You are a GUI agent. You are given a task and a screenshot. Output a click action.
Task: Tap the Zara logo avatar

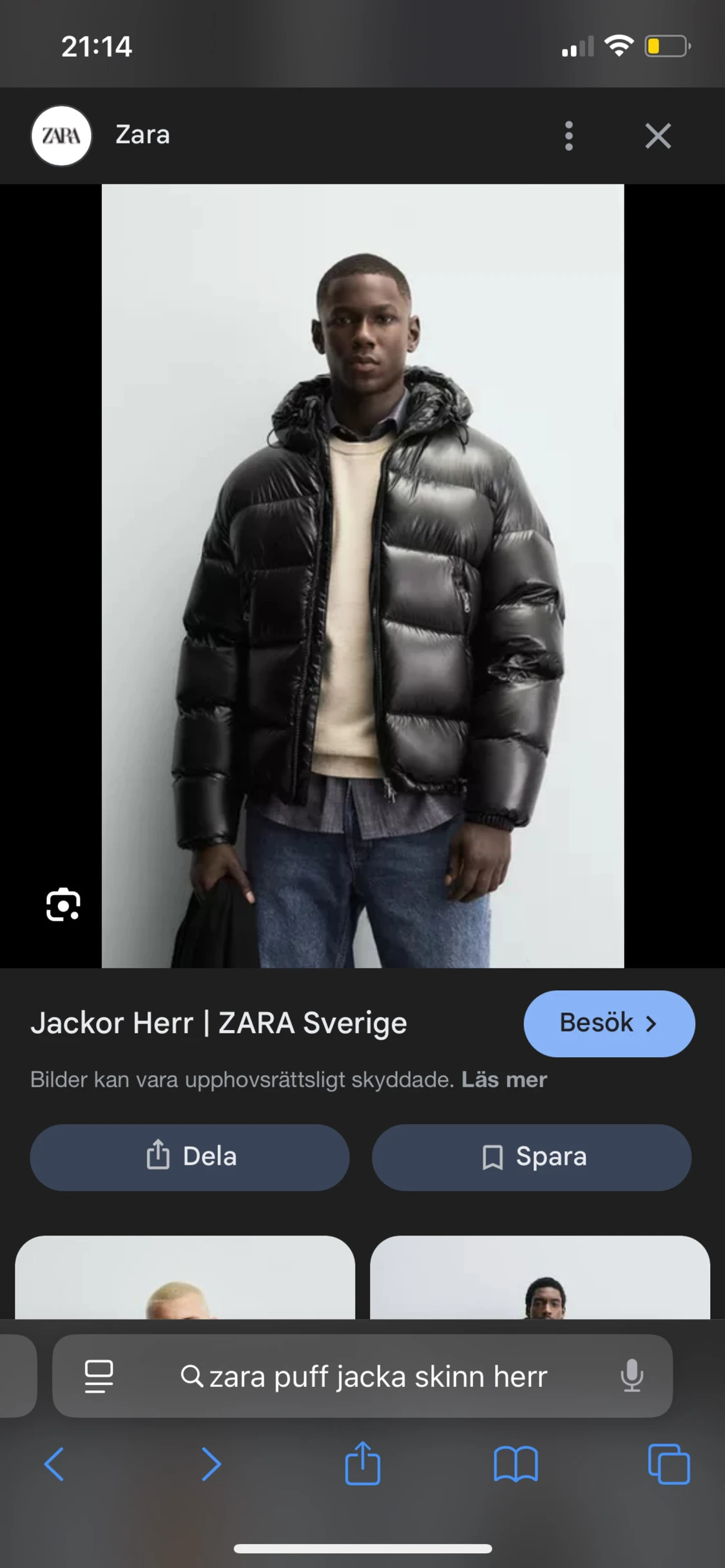(x=61, y=135)
